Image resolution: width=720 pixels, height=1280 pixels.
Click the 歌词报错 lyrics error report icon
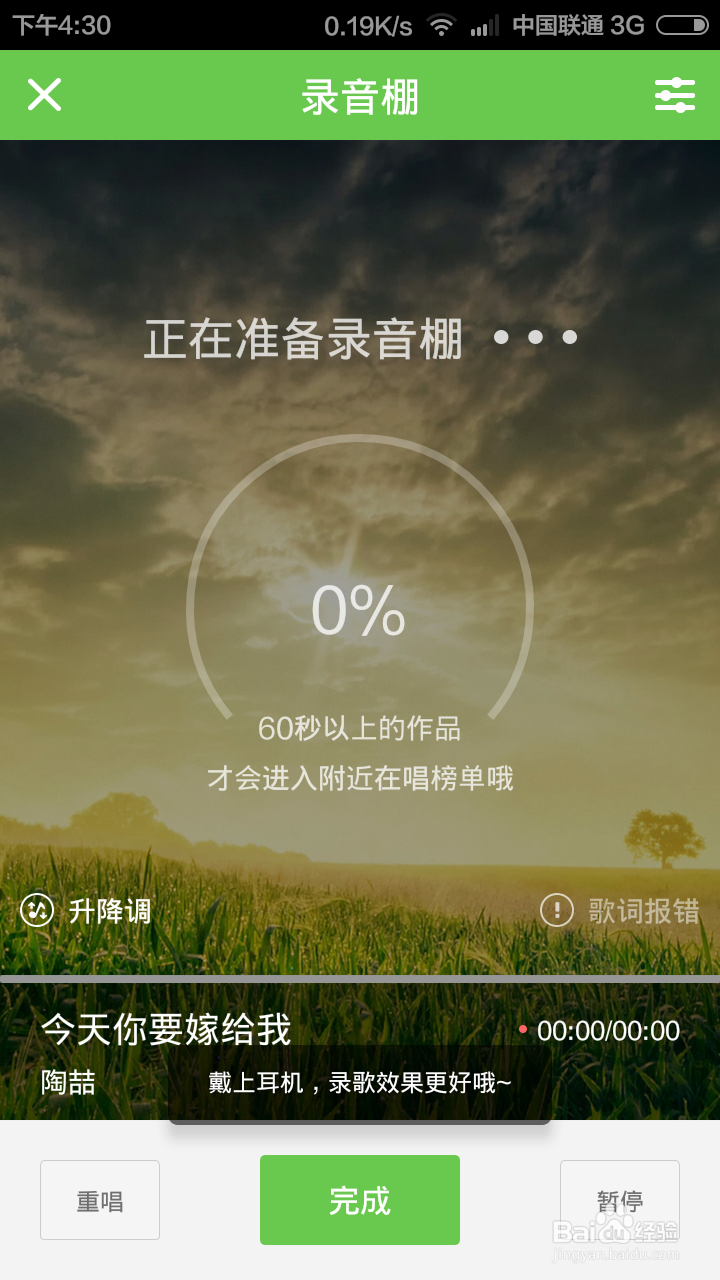(556, 911)
